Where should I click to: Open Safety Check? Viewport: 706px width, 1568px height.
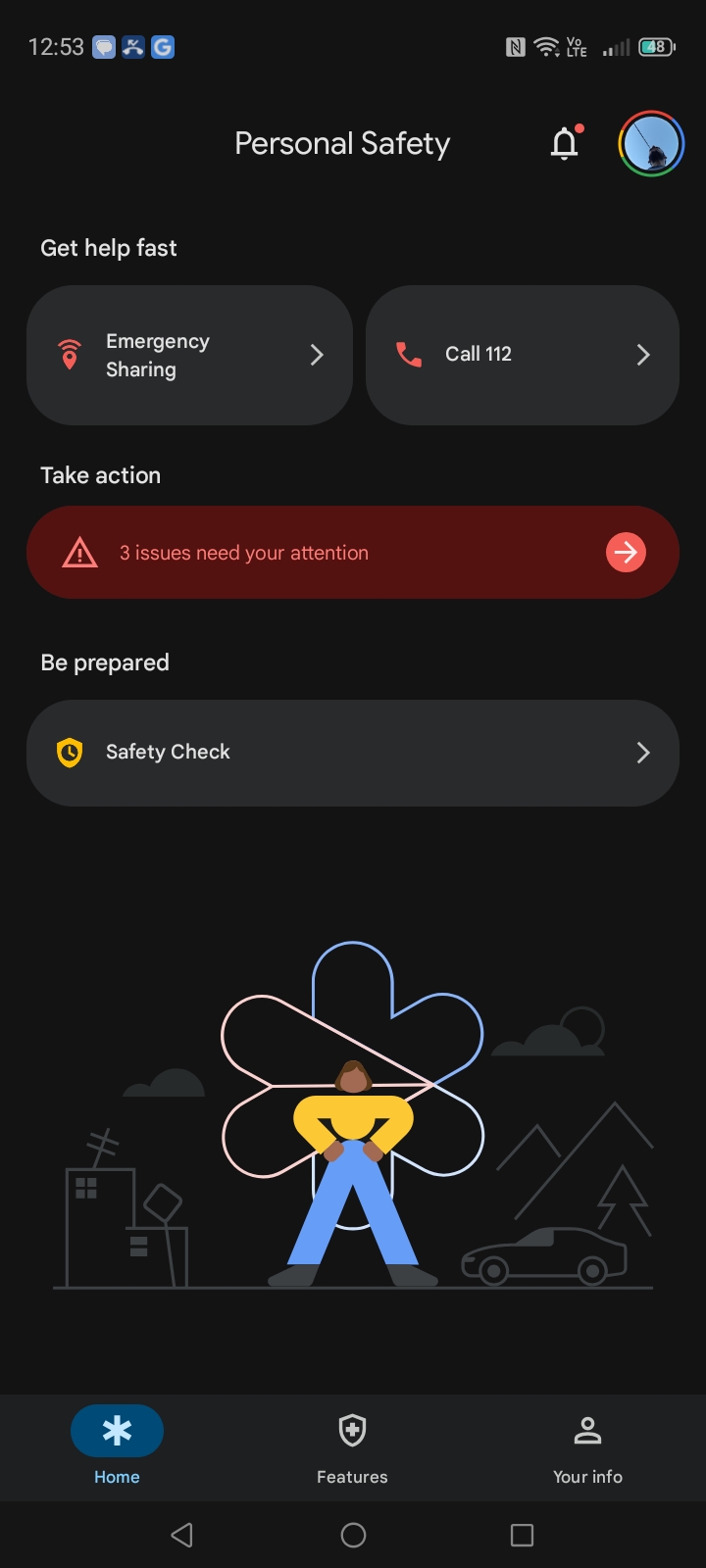(353, 753)
